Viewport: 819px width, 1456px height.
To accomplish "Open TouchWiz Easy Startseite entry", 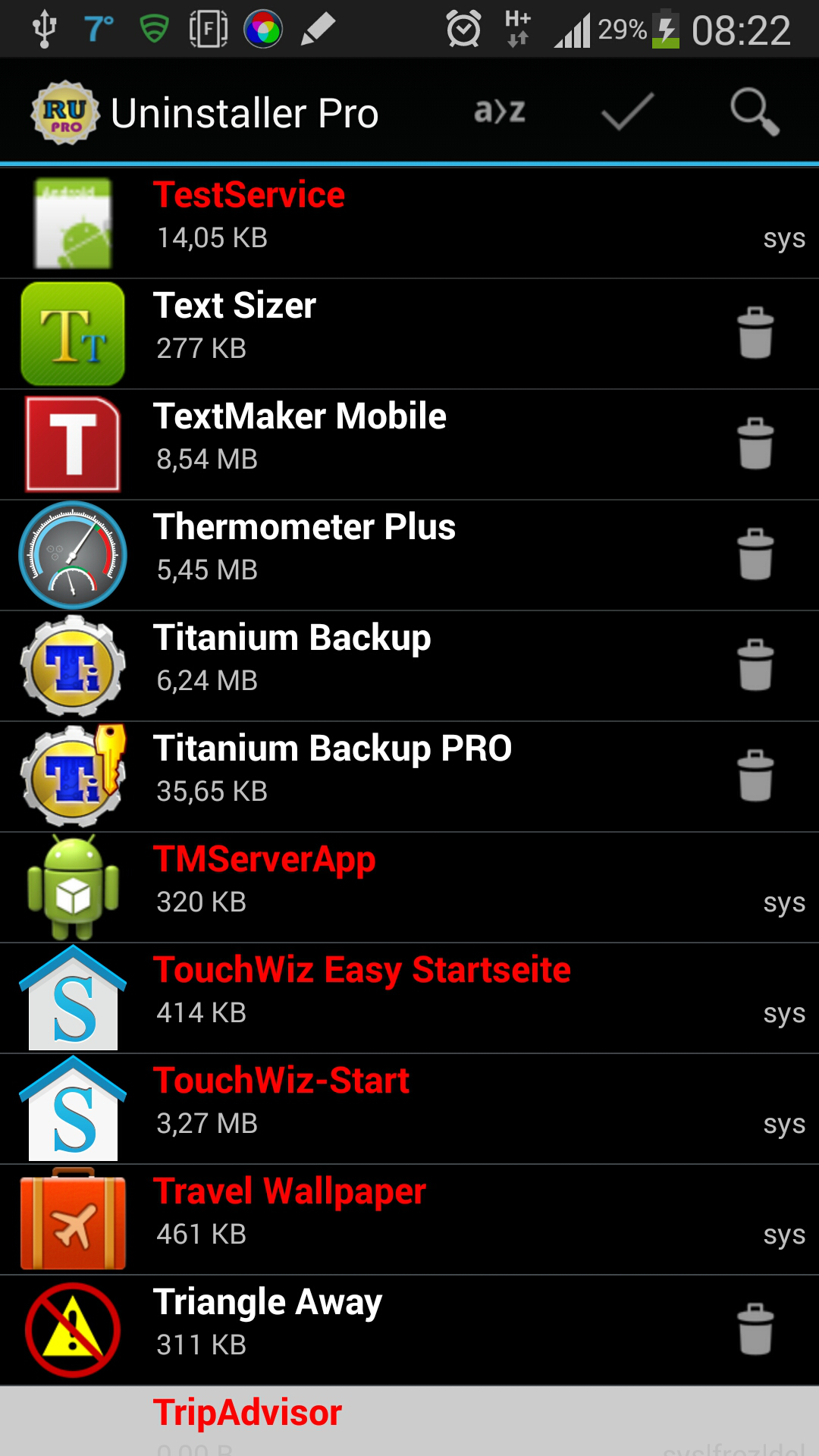I will click(409, 998).
